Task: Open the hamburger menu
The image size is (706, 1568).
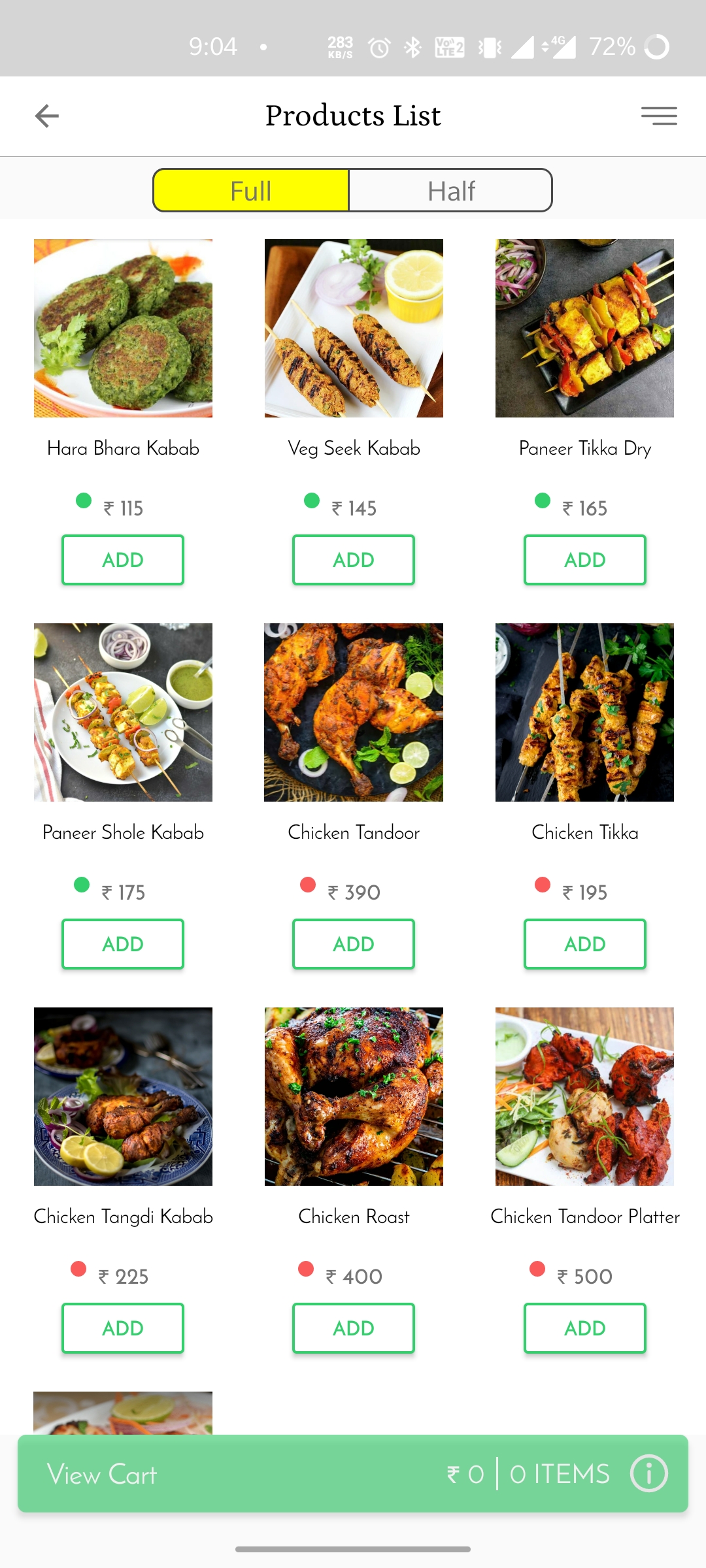Action: point(659,116)
